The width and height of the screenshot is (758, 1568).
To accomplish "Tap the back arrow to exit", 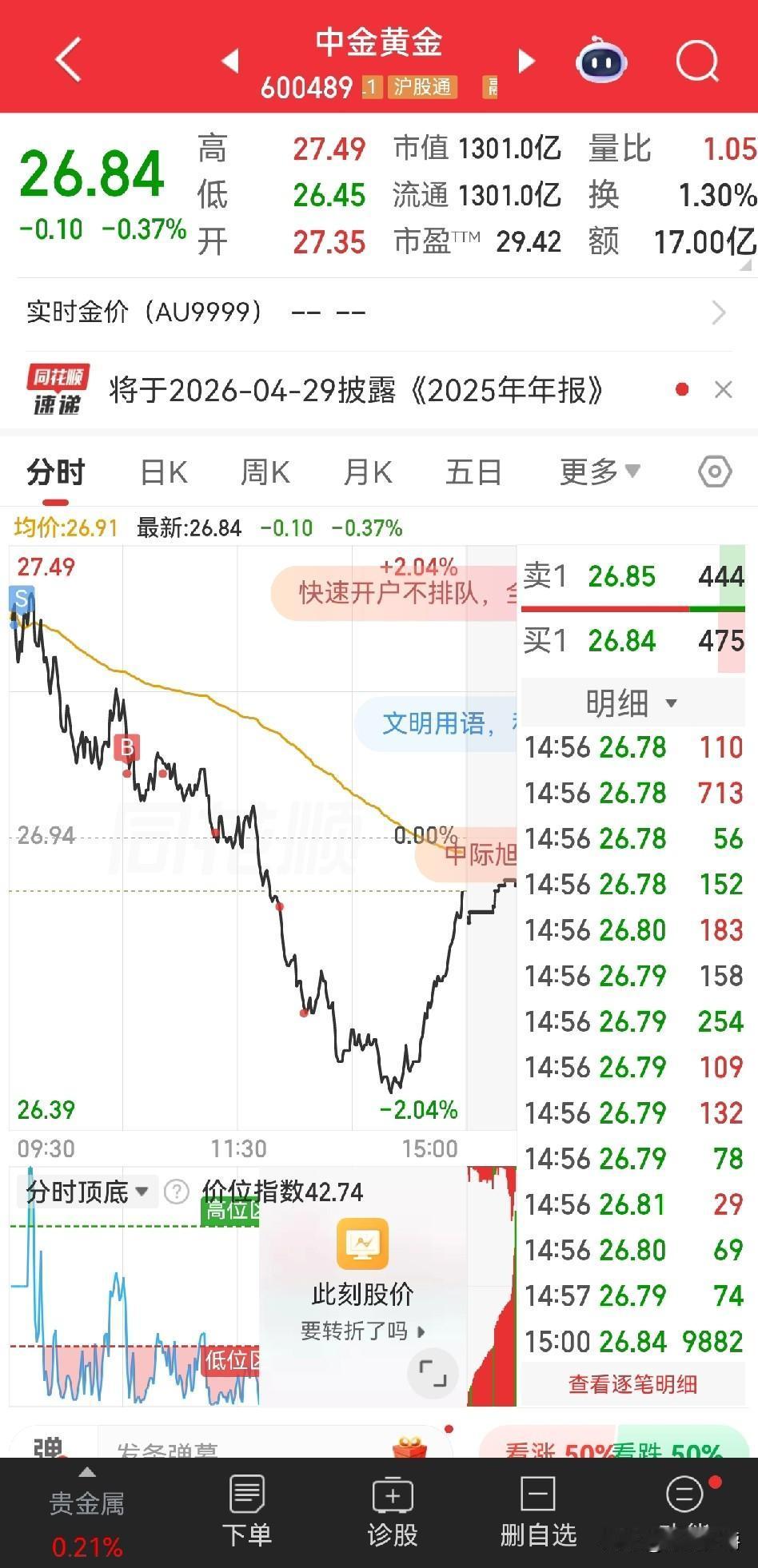I will coord(68,60).
